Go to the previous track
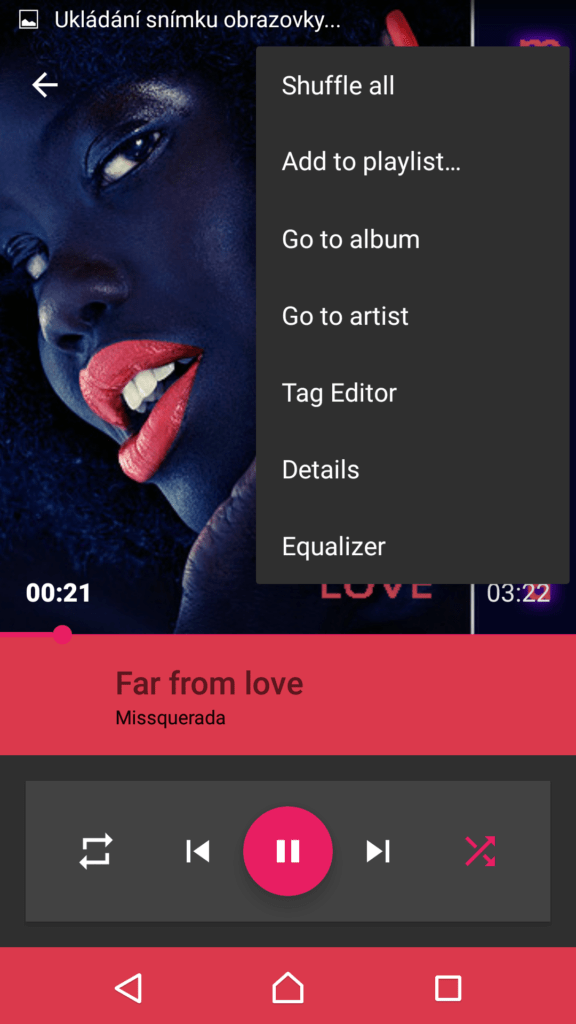This screenshot has height=1024, width=576. [197, 851]
